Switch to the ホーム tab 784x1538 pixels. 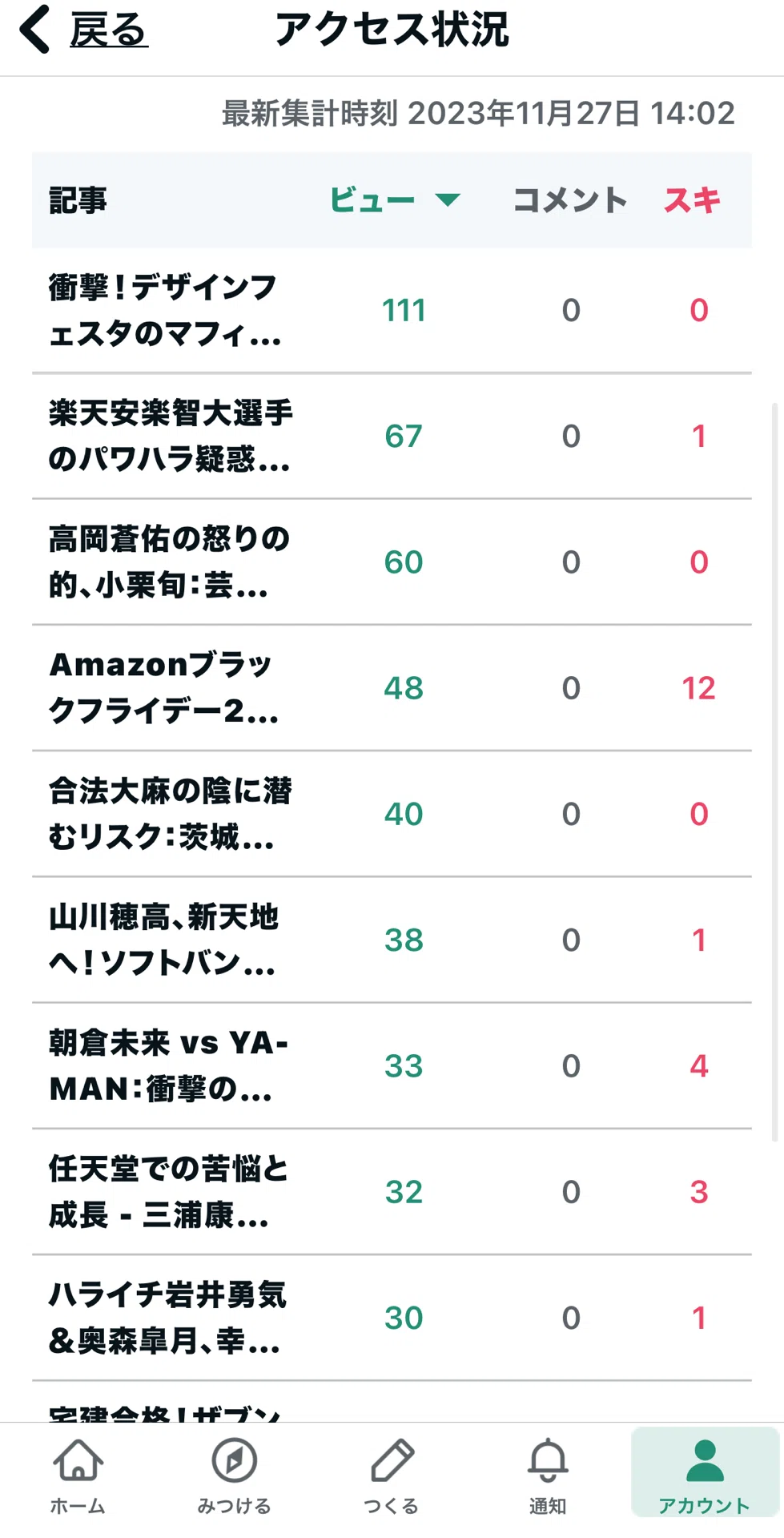(78, 1476)
